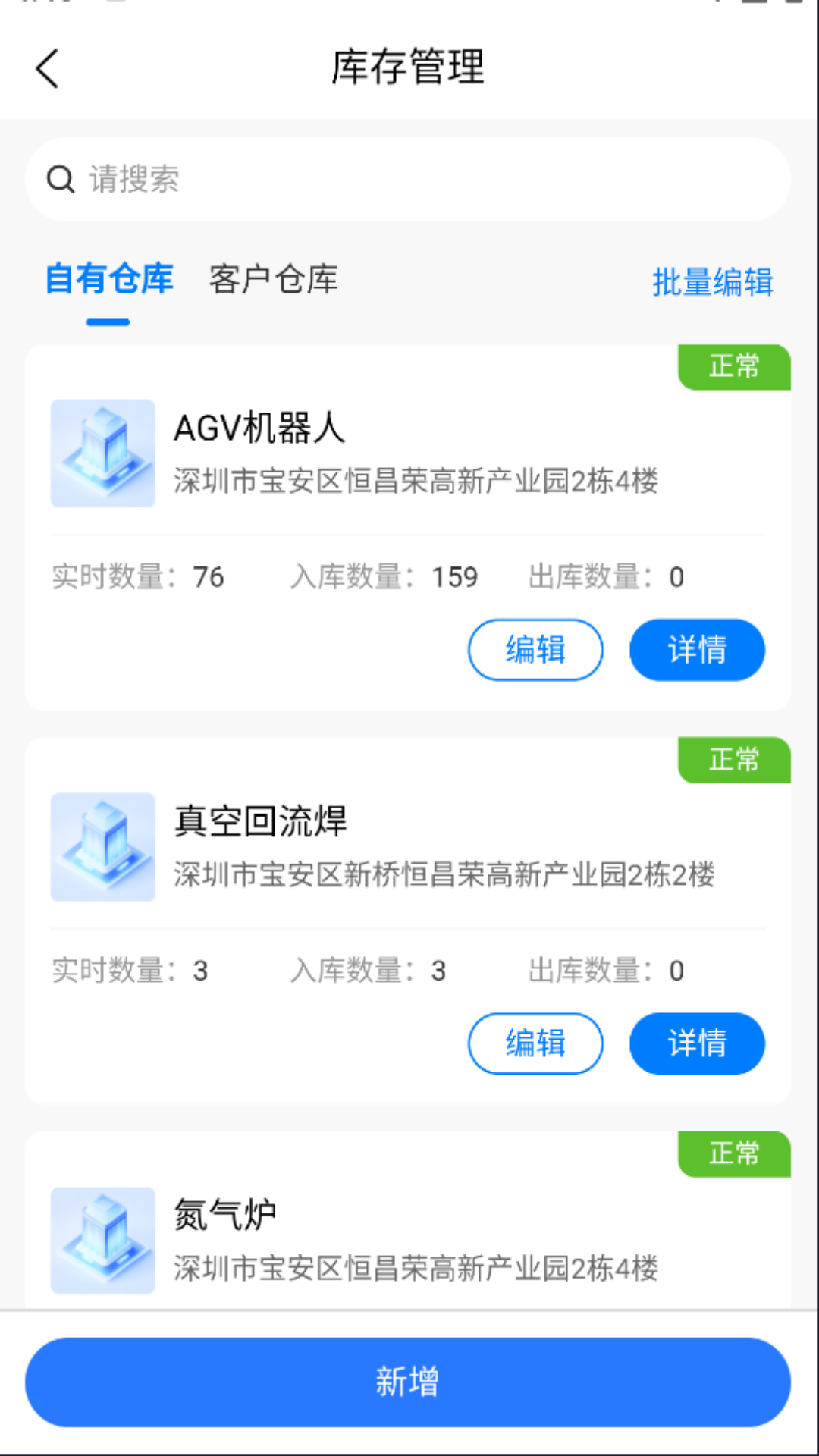Open 详情 for 真空回流焊
819x1456 pixels.
point(697,1043)
